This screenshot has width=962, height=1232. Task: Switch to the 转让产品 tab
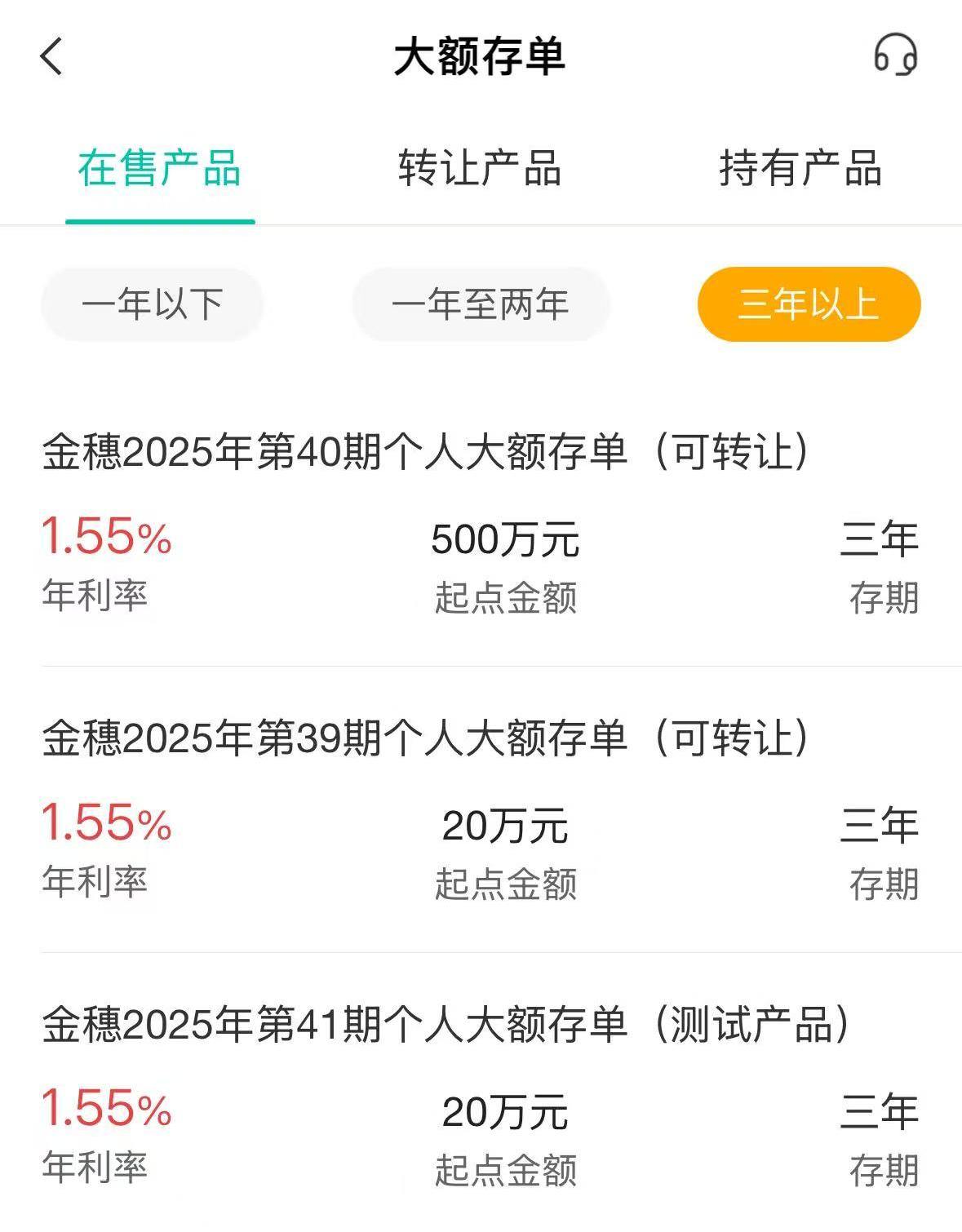[x=480, y=169]
